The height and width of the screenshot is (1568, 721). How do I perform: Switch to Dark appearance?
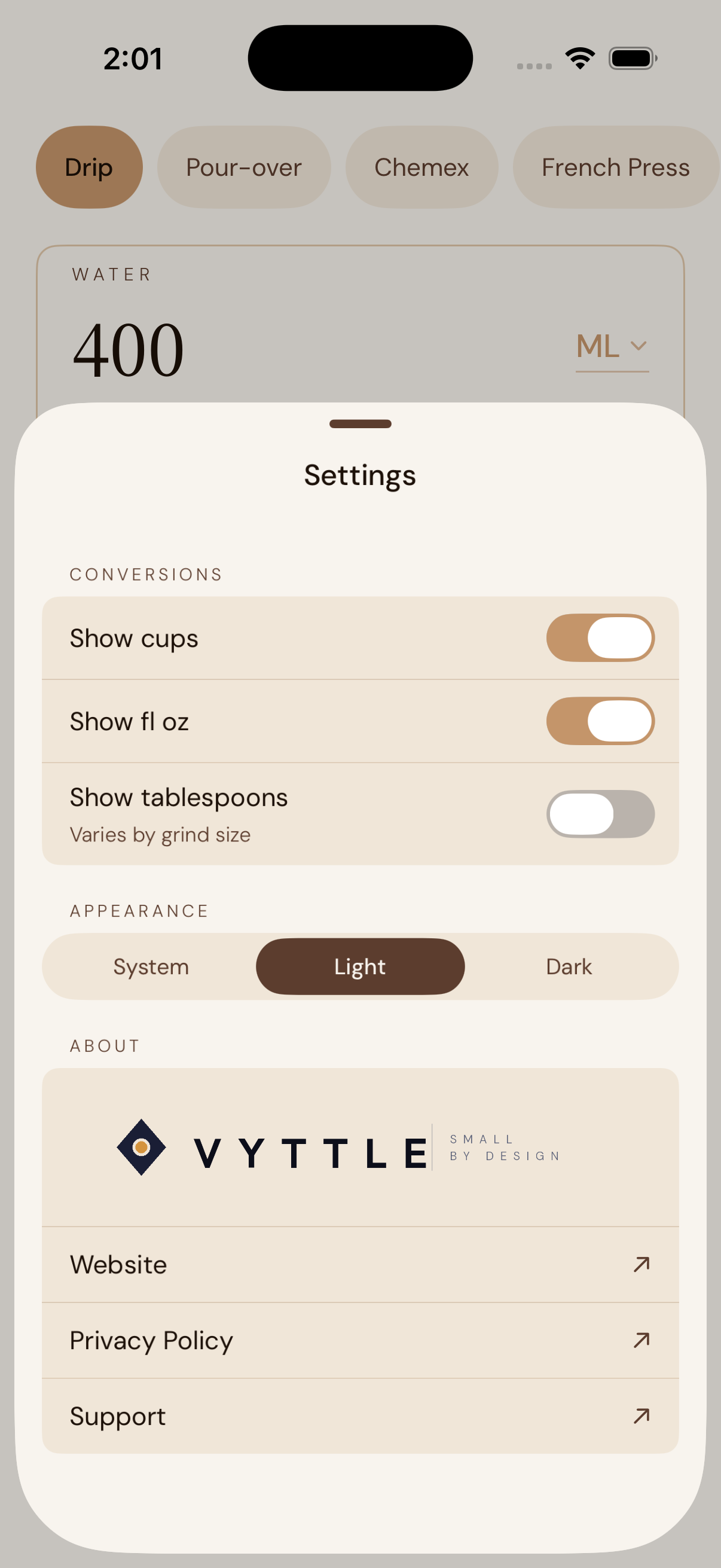tap(569, 966)
